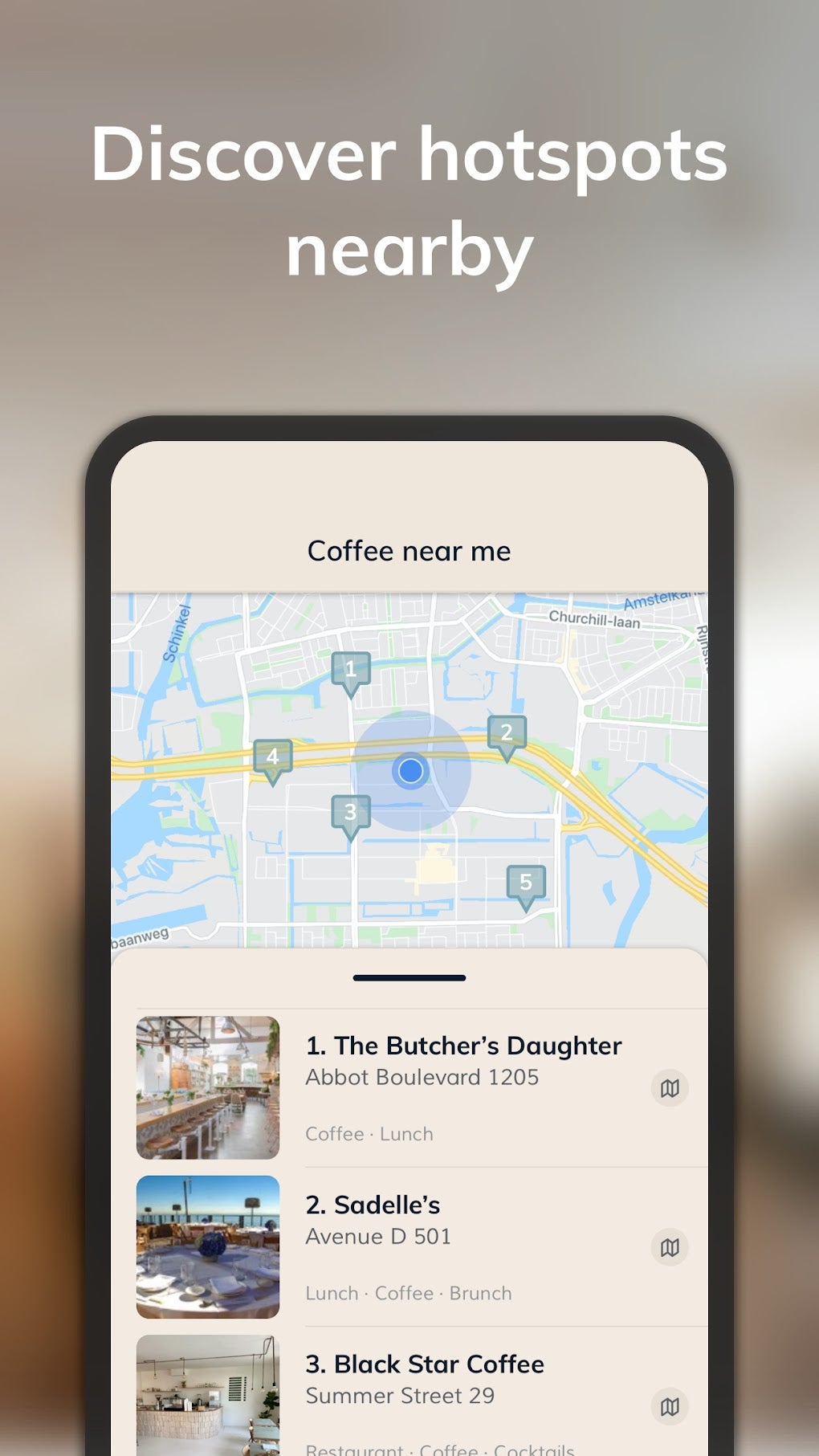View The Butcher's Daughter photo thumbnail
The height and width of the screenshot is (1456, 819).
tap(207, 1086)
